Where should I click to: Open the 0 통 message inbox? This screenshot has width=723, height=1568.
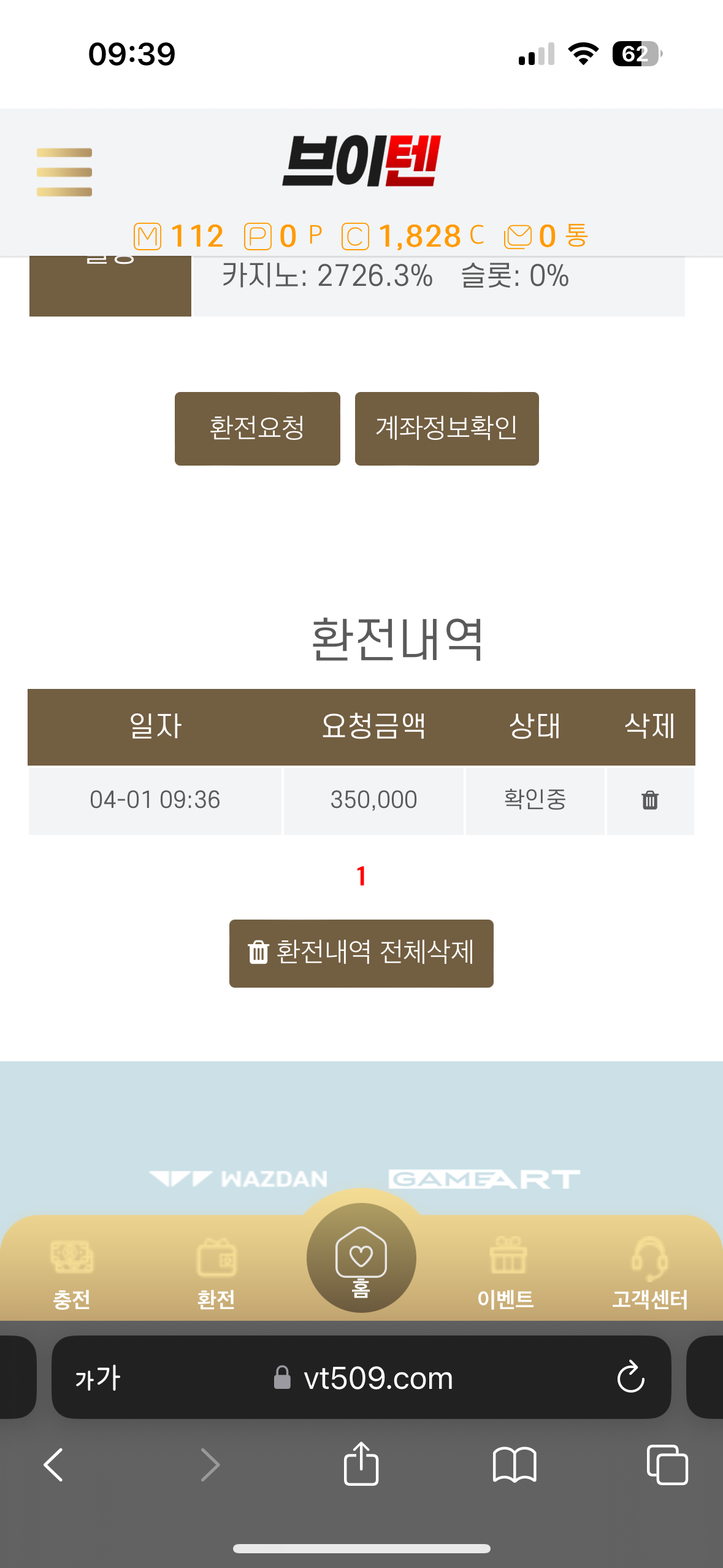click(x=545, y=236)
